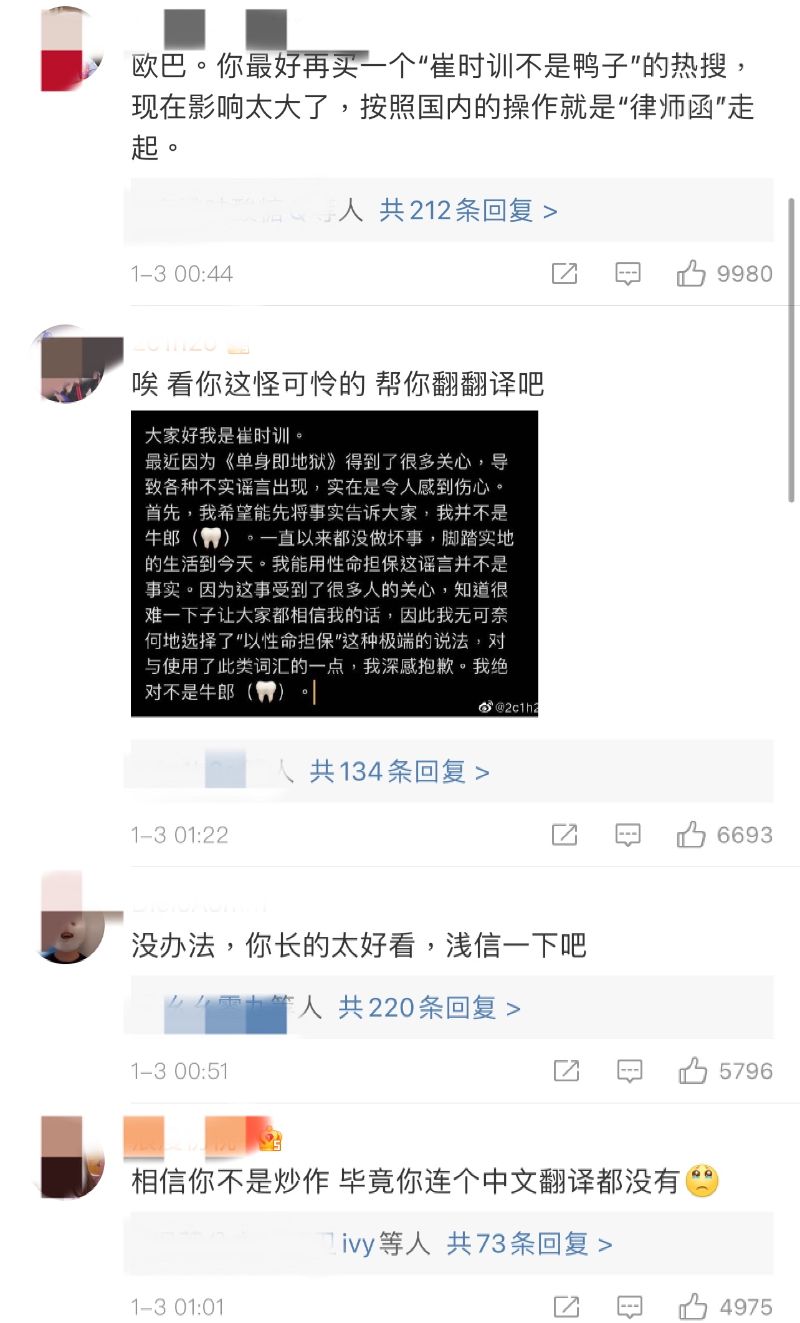View 共134条回复 replies

[x=398, y=772]
